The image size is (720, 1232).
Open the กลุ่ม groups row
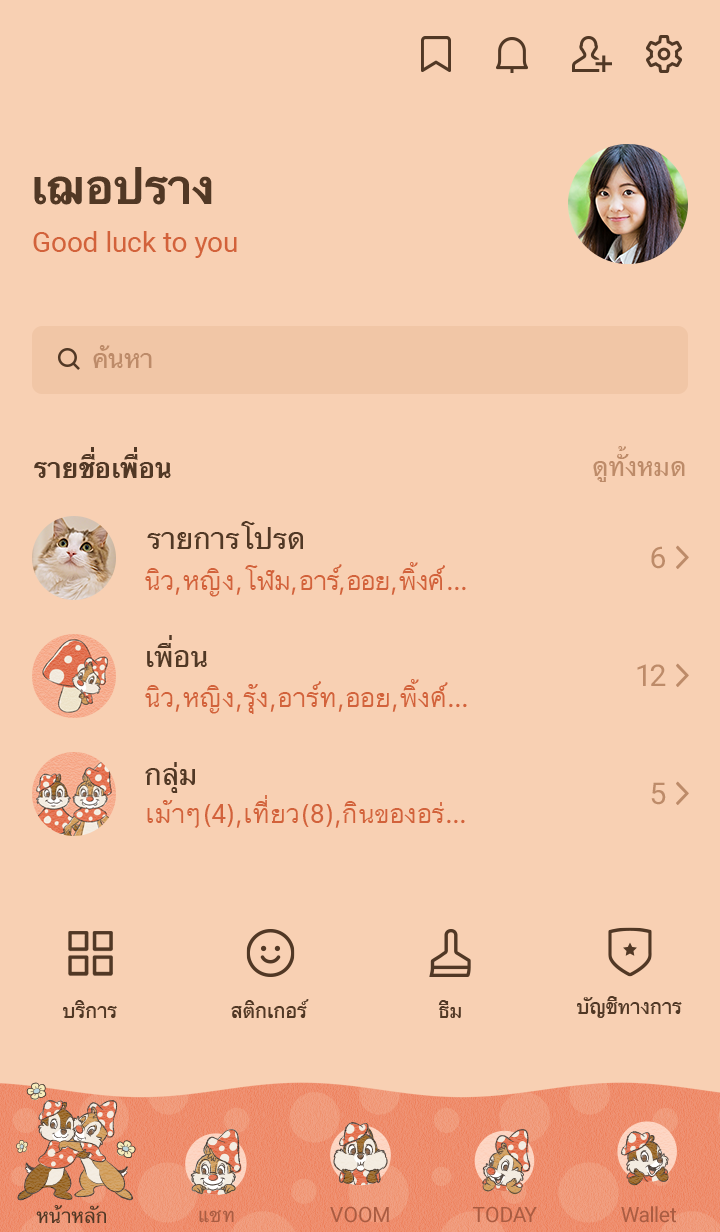[x=360, y=794]
